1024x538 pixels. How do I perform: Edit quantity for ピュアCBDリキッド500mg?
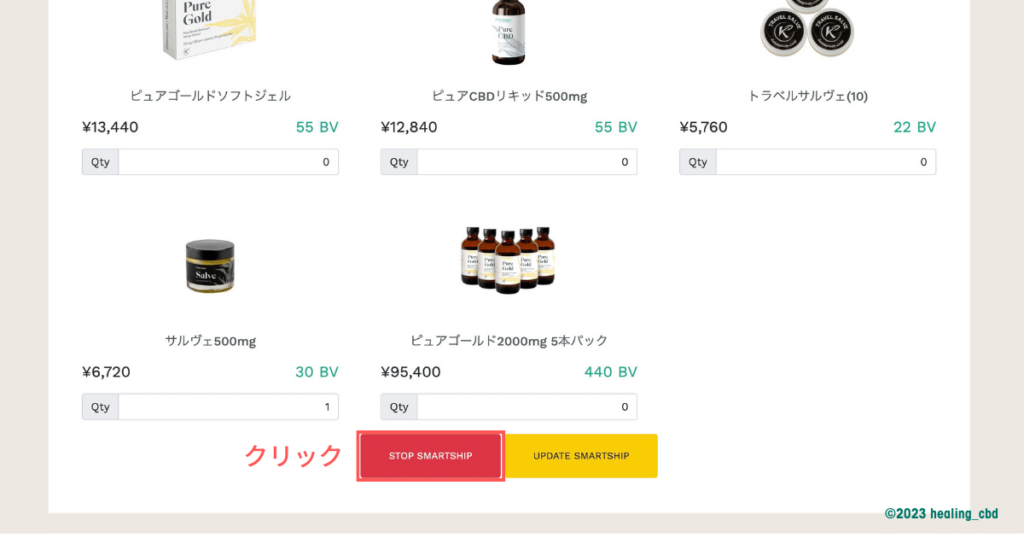527,162
